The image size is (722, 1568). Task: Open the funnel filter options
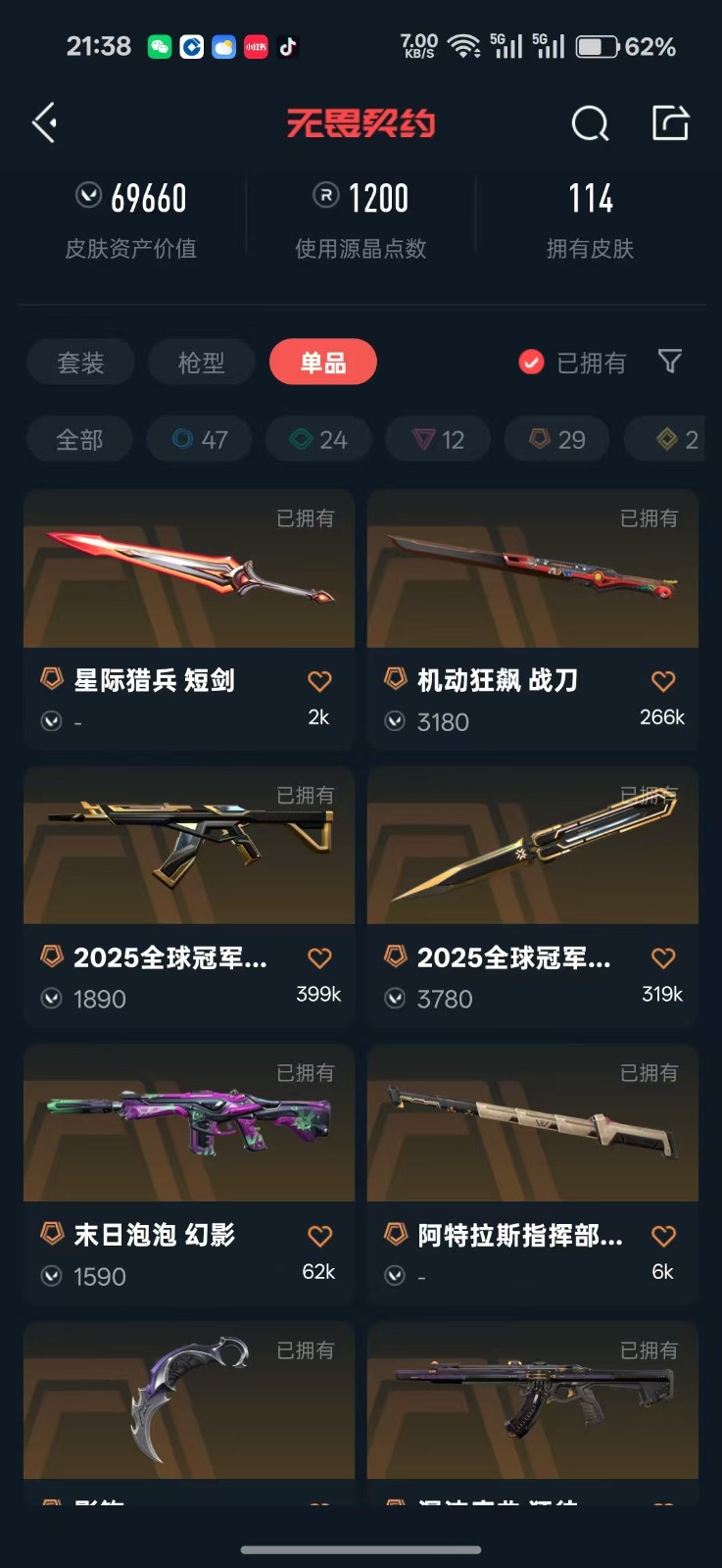point(670,362)
